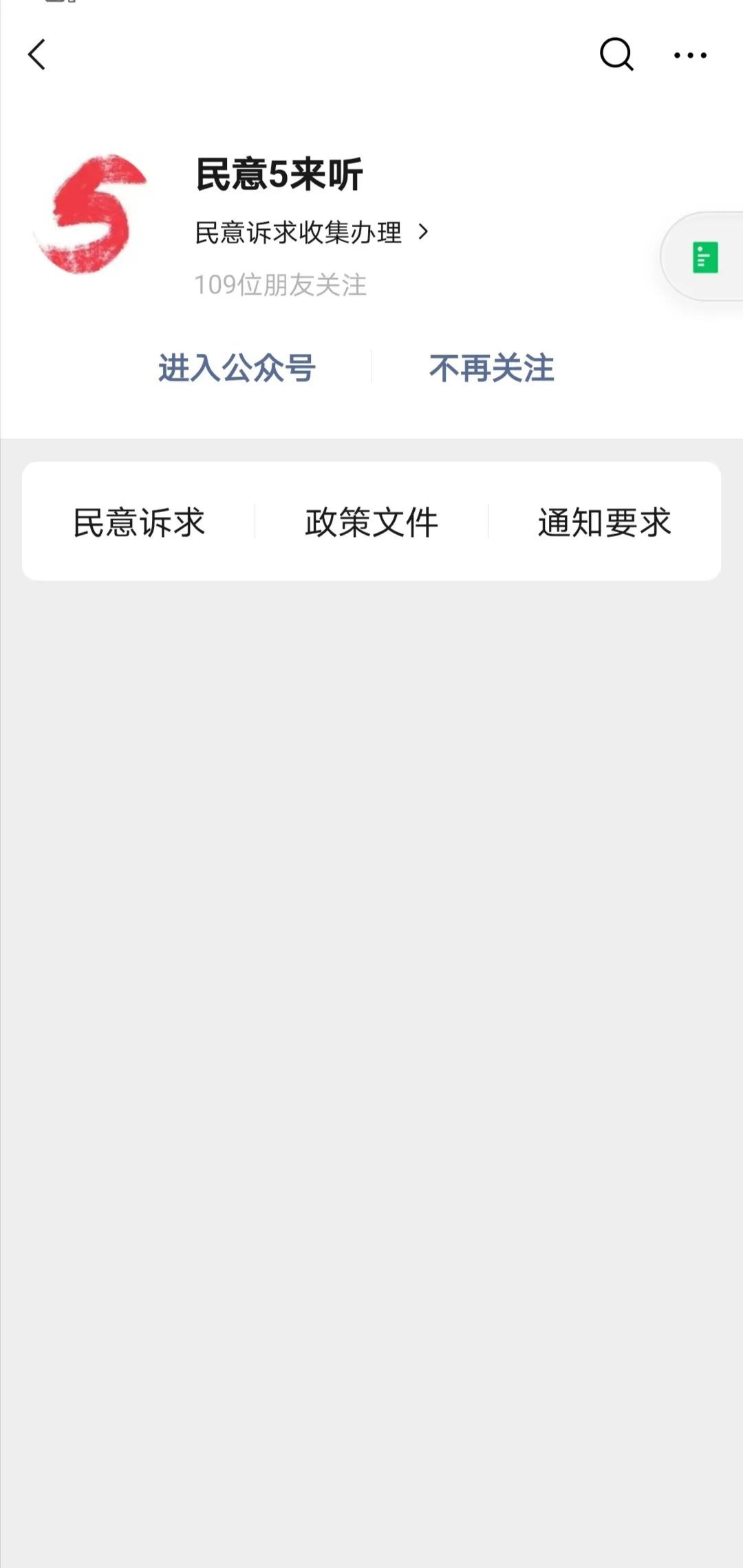The image size is (743, 1568).
Task: Tap 不再关注 to unfollow
Action: 491,368
